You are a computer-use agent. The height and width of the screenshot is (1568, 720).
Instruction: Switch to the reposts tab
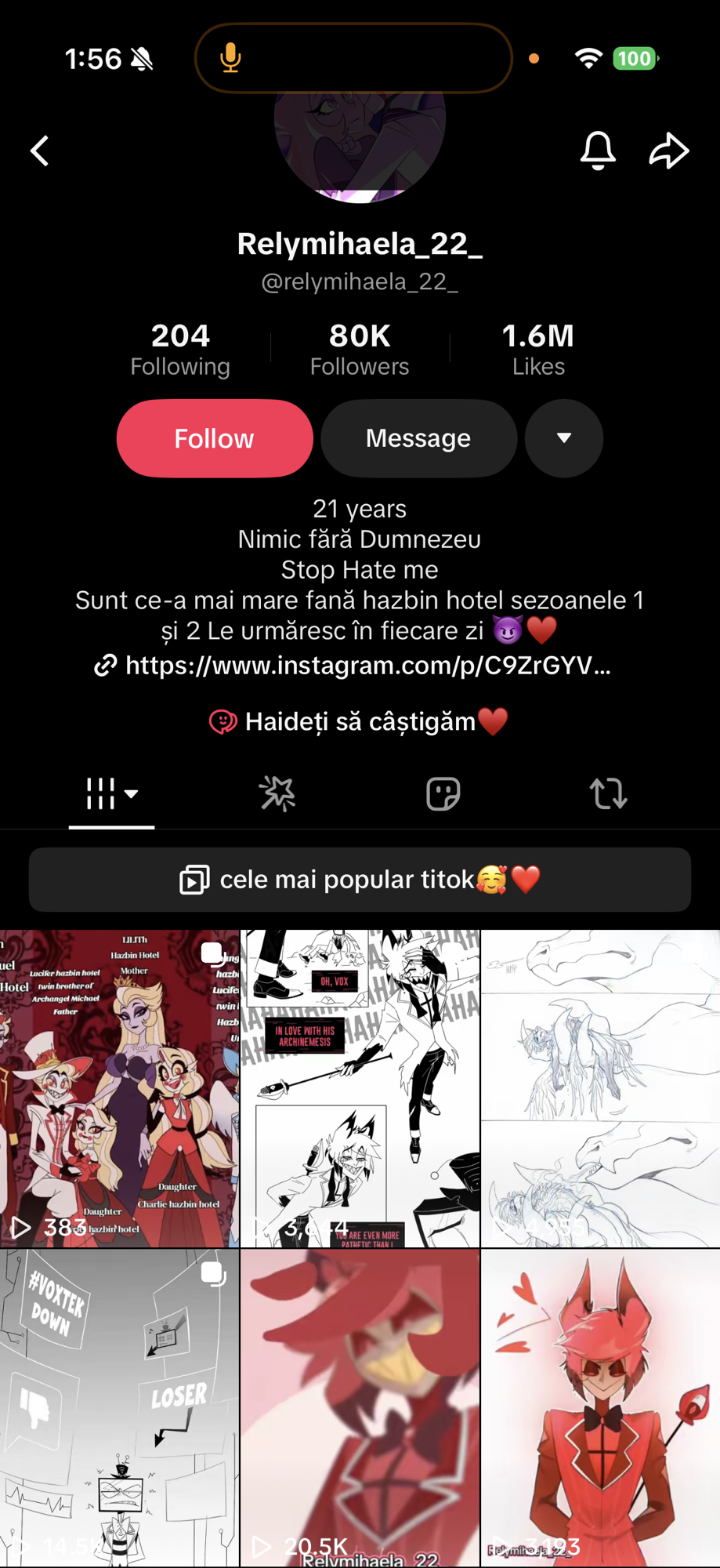[x=608, y=793]
